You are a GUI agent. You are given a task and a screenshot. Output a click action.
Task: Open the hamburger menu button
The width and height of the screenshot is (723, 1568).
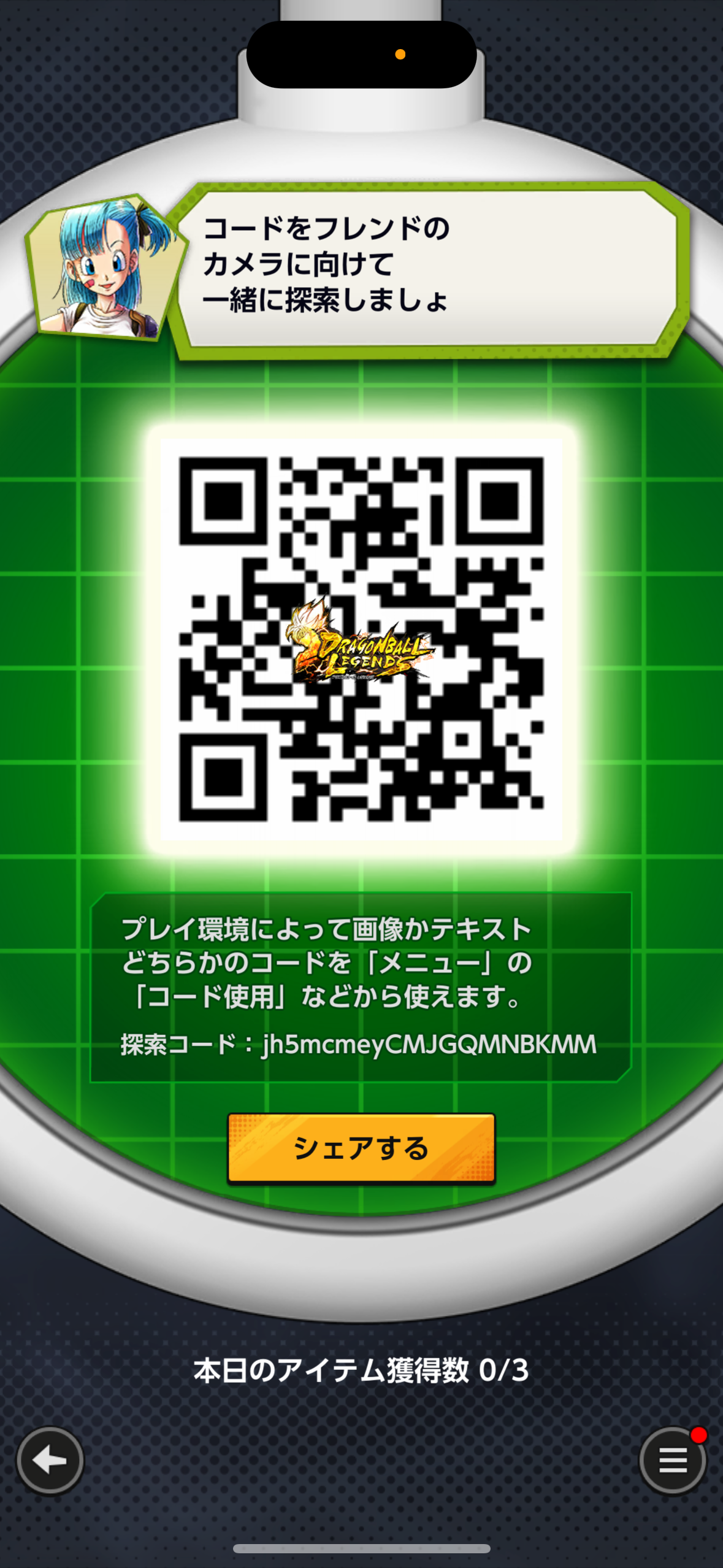[673, 1461]
